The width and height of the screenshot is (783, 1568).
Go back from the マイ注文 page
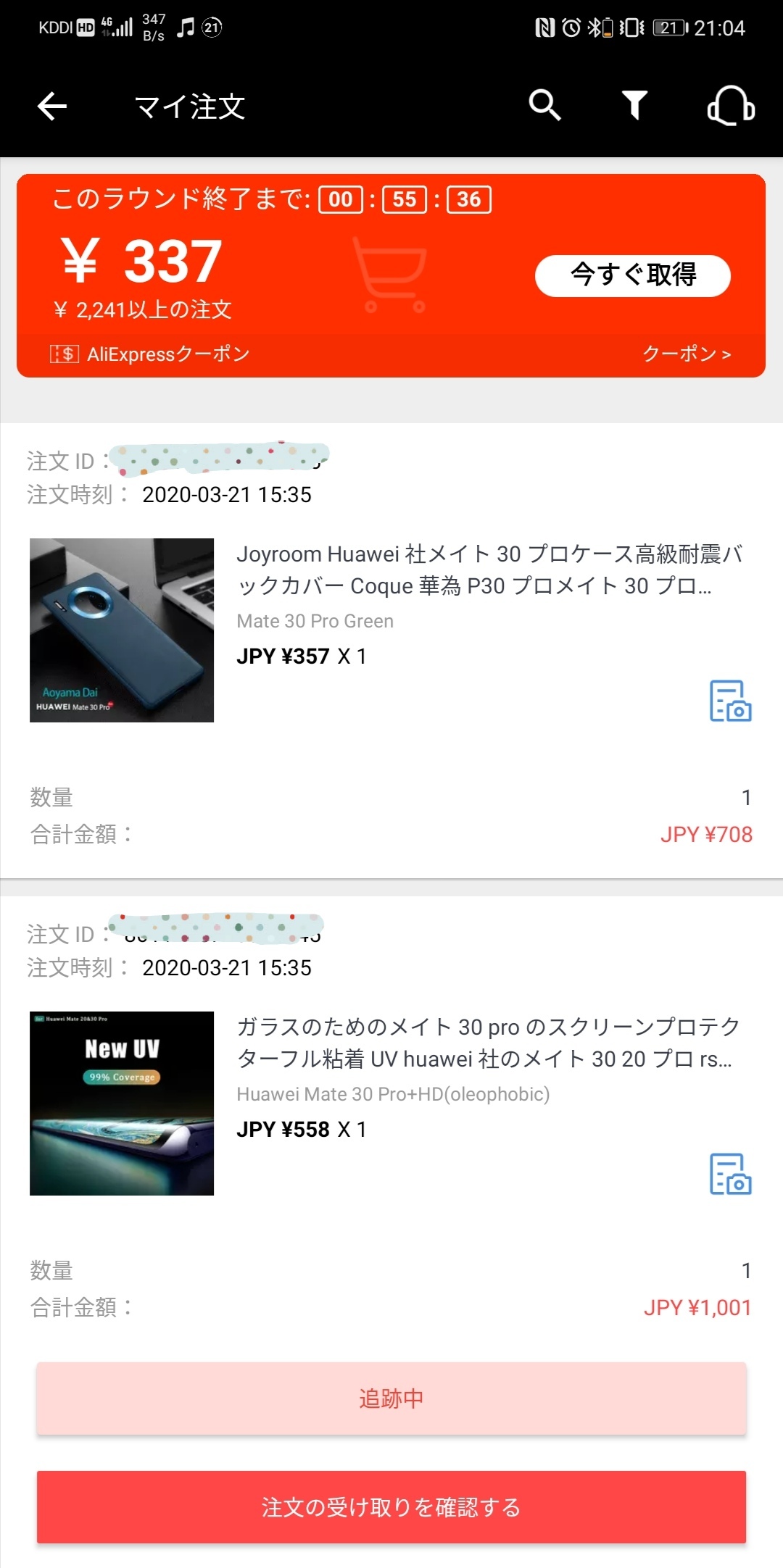(x=52, y=107)
